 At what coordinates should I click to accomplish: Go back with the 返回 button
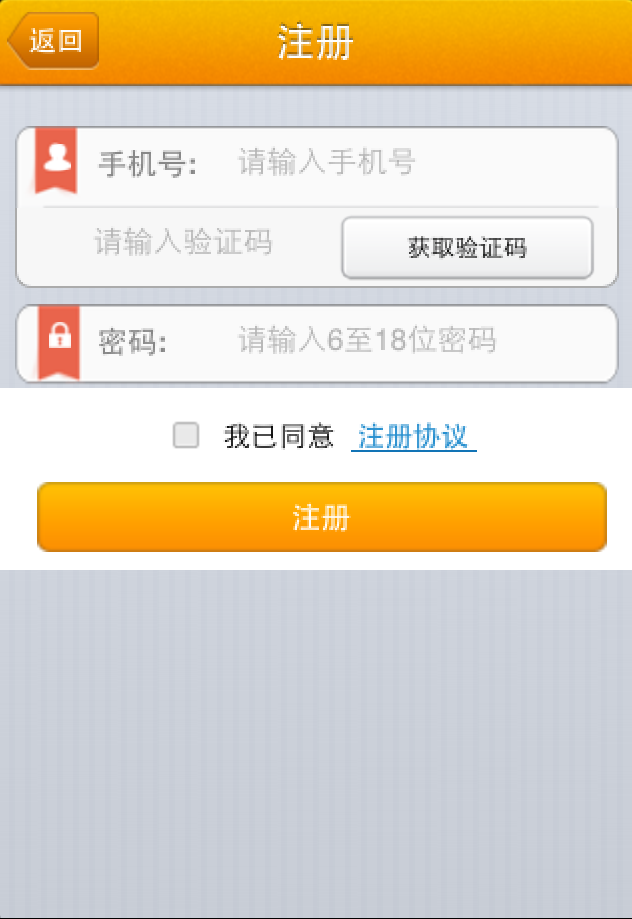click(54, 41)
